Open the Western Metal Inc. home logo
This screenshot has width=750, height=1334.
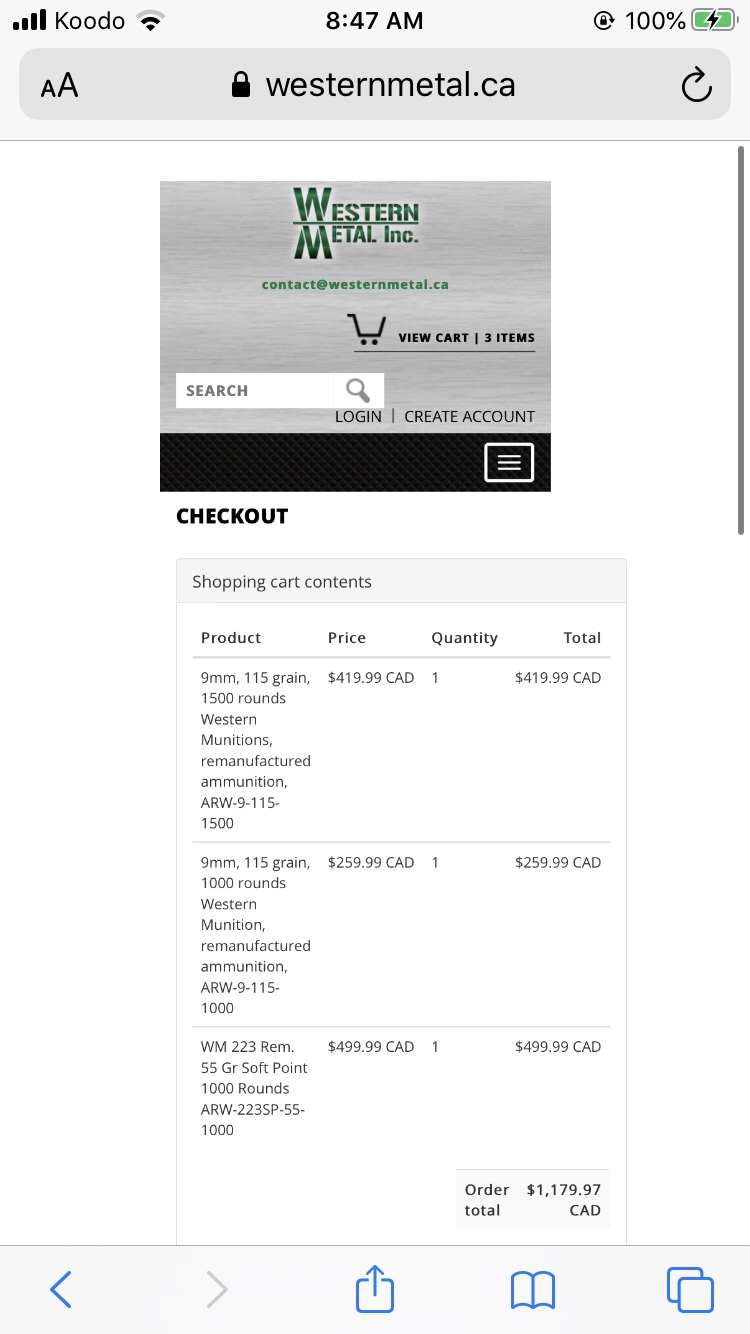pyautogui.click(x=356, y=223)
